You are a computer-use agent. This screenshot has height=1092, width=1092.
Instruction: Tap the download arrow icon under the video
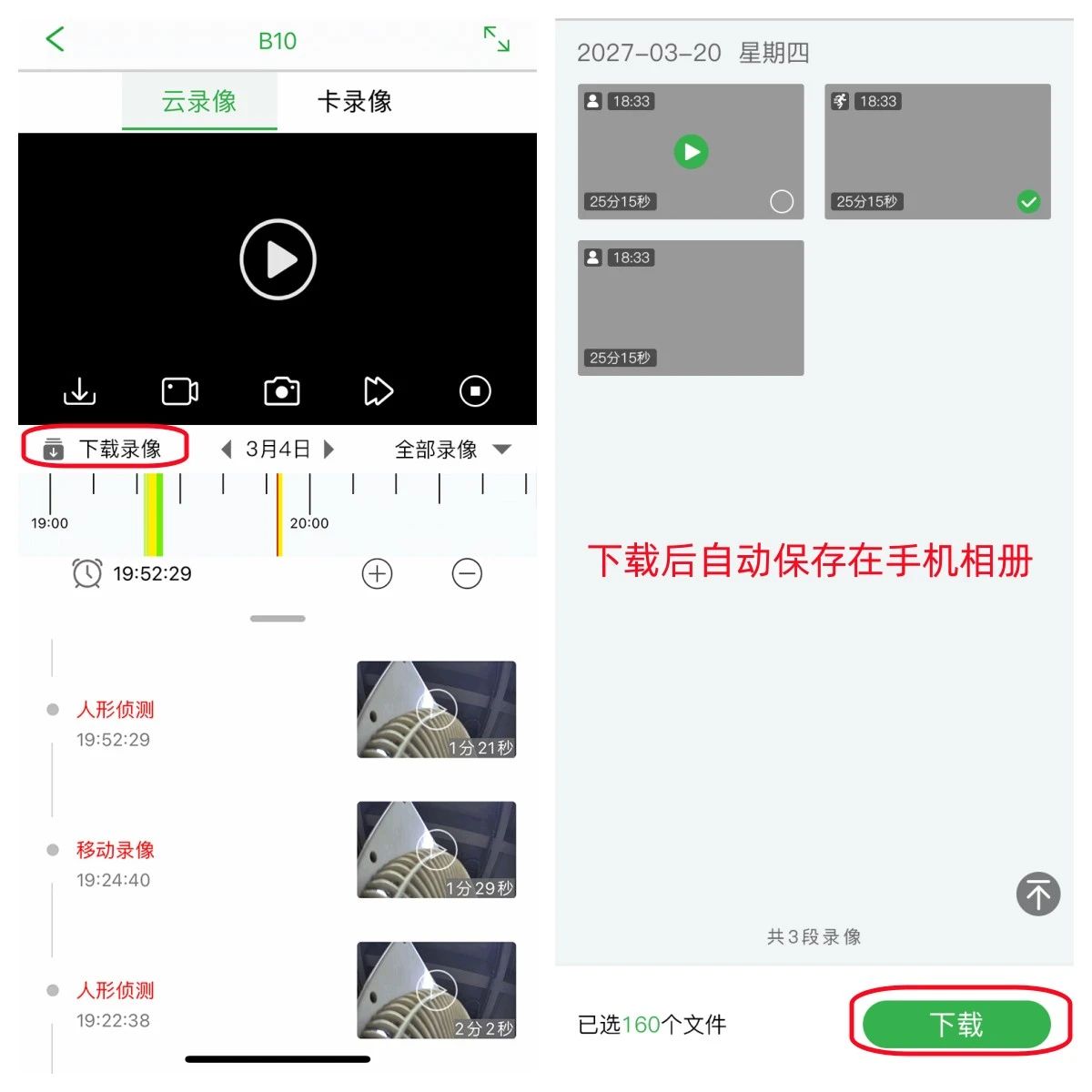pos(80,391)
